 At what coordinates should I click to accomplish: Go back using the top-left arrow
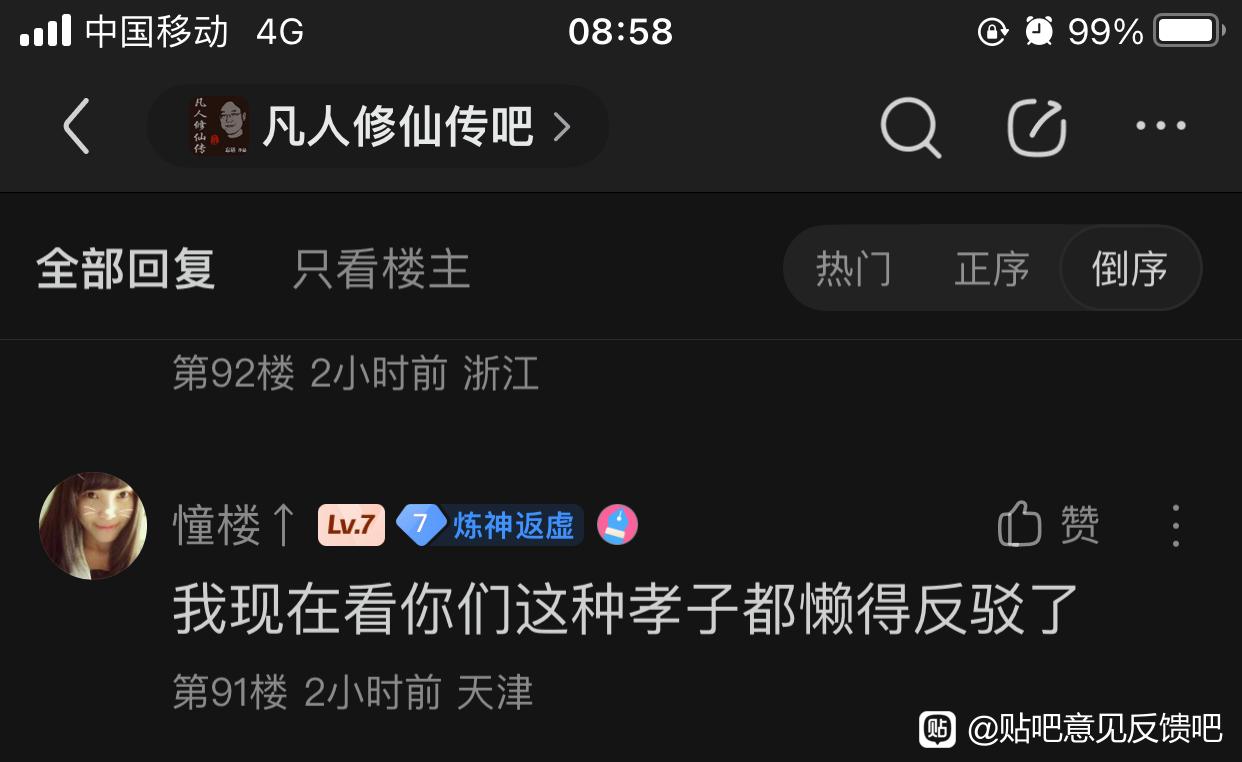(x=77, y=126)
